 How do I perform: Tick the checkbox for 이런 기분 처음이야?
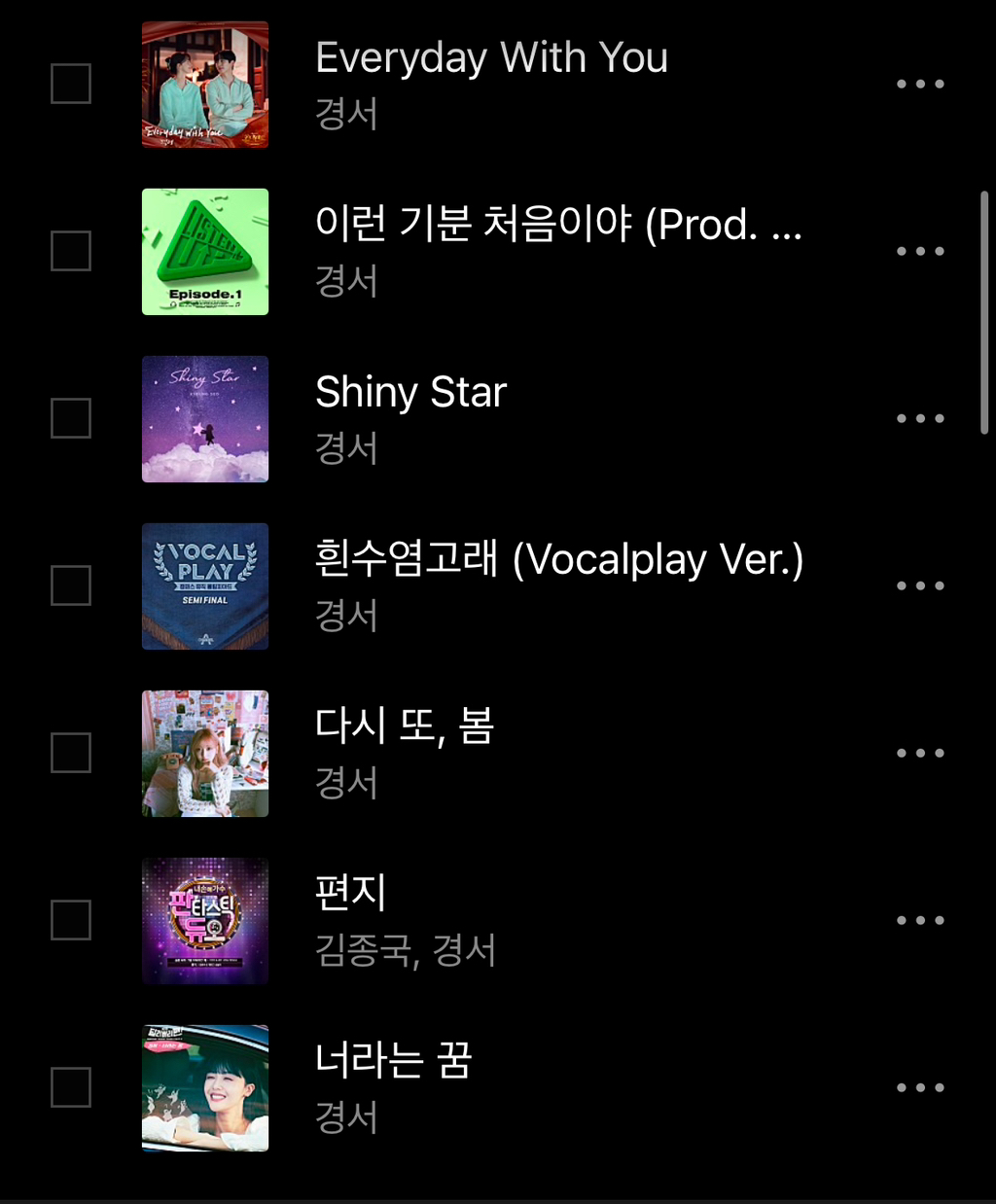71,251
